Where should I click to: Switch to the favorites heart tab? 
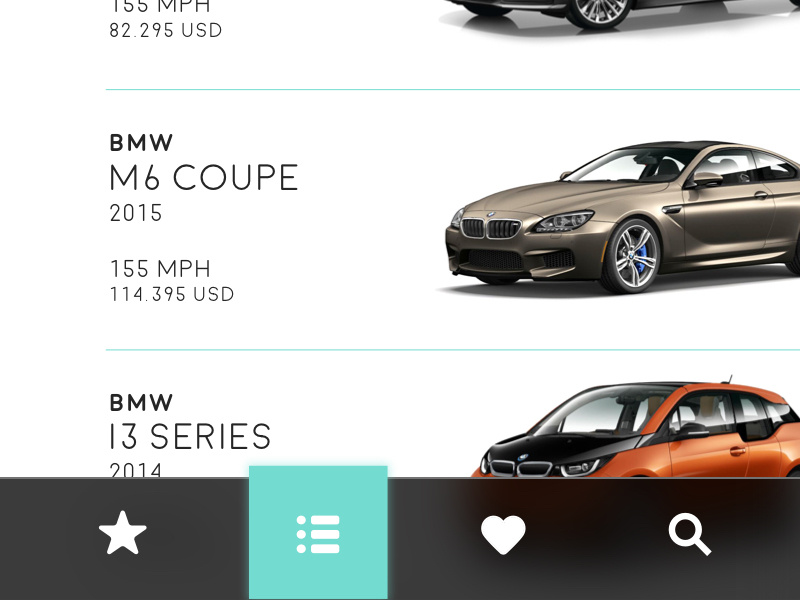coord(503,535)
